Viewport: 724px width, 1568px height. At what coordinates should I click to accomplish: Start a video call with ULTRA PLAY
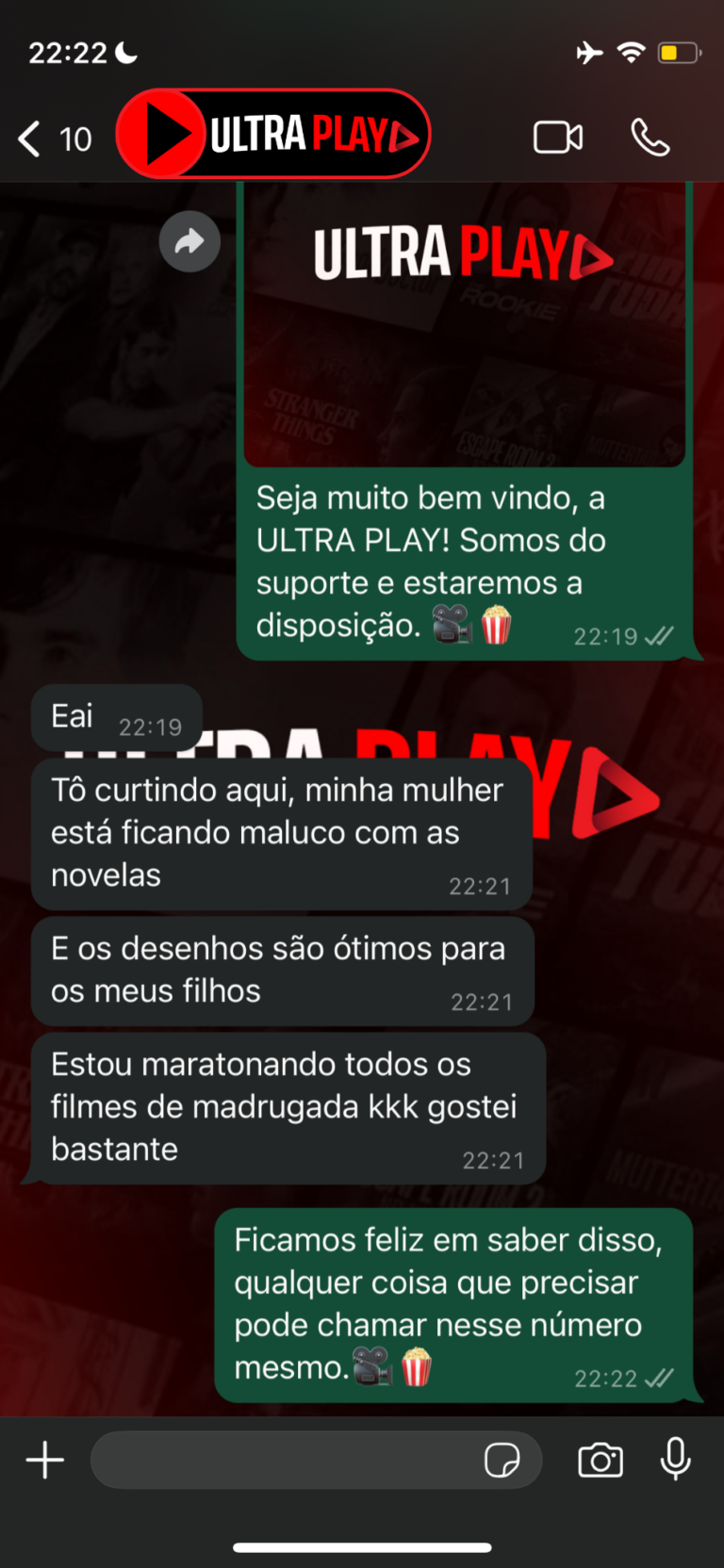click(x=558, y=138)
